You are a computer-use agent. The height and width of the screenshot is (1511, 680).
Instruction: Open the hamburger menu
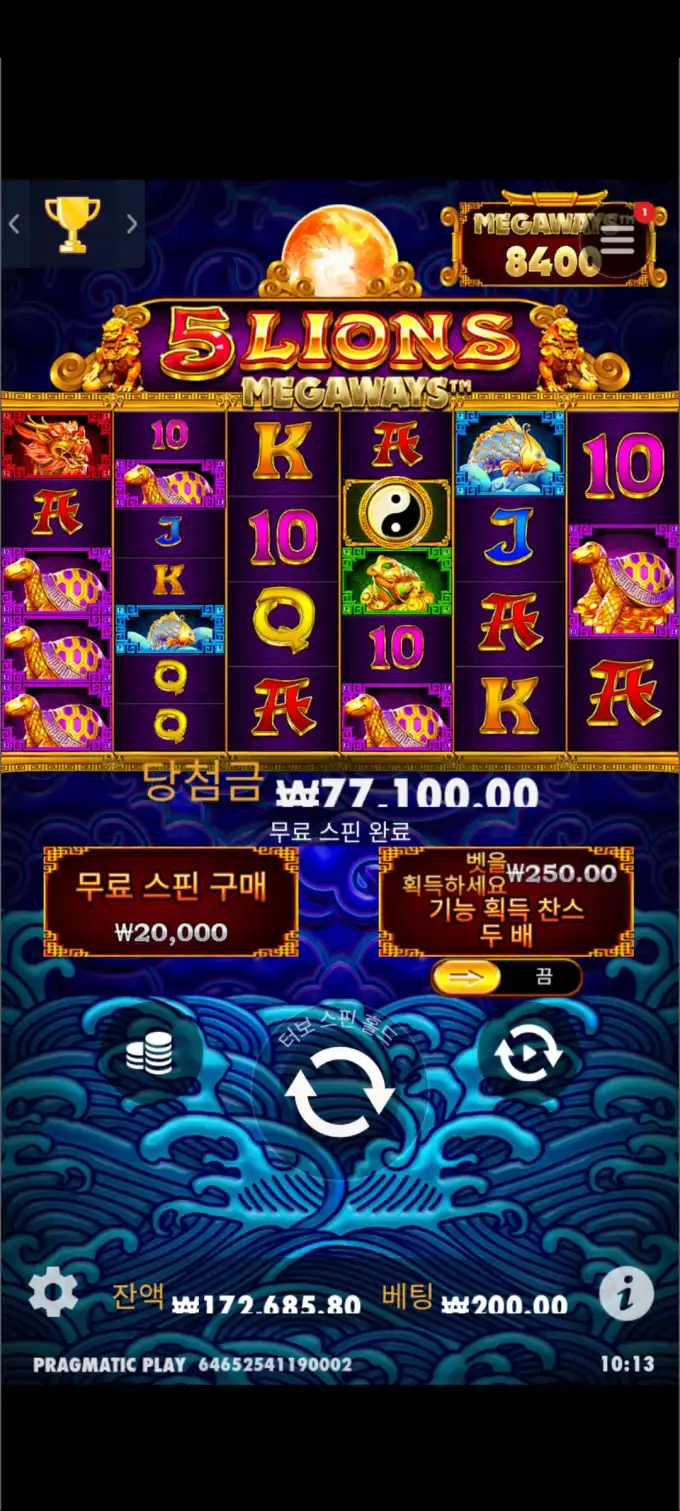pyautogui.click(x=617, y=240)
